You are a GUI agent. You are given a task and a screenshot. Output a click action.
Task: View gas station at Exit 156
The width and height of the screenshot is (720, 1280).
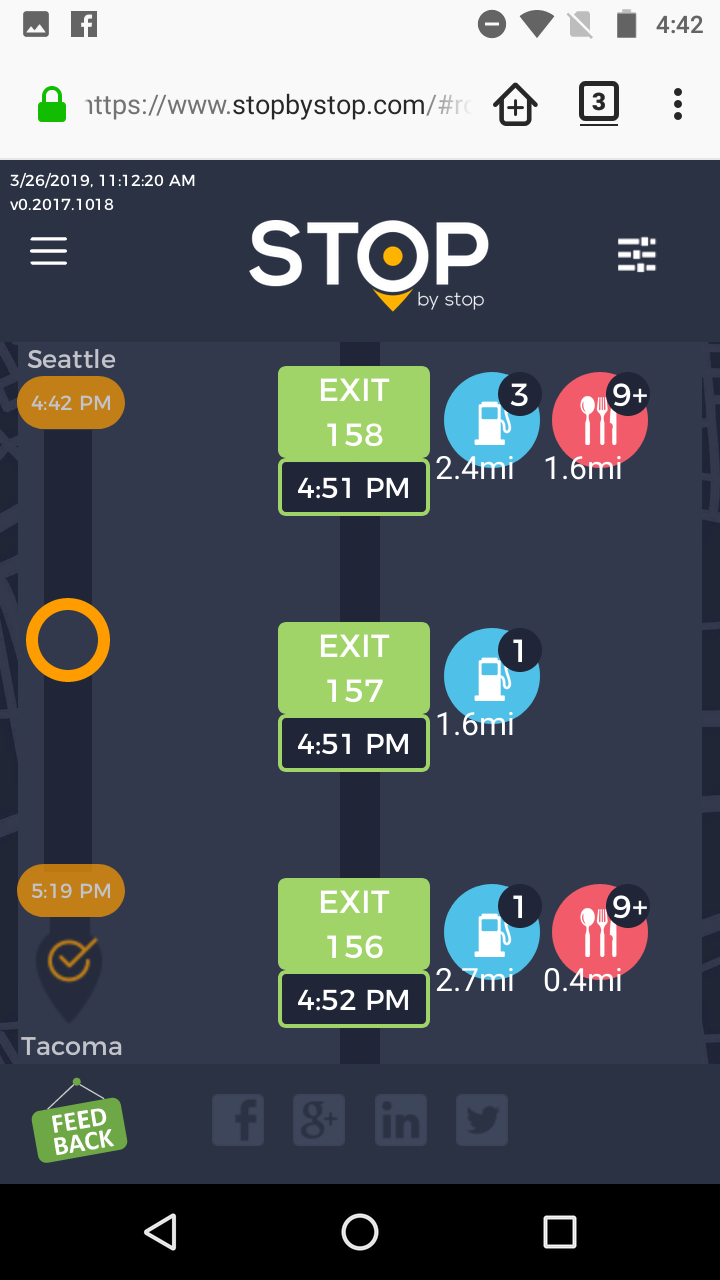click(491, 933)
